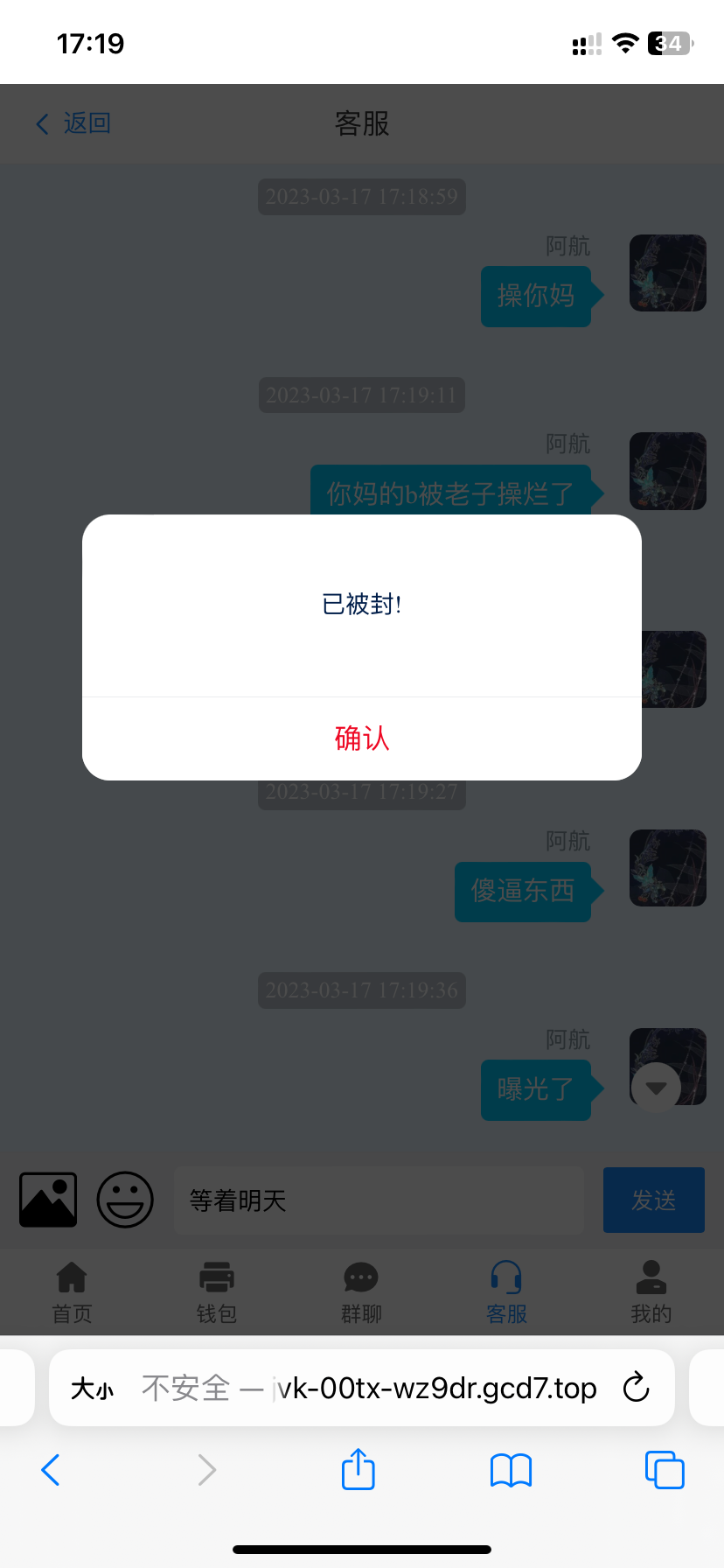
Task: Open Safari bookmarks
Action: [x=511, y=1470]
